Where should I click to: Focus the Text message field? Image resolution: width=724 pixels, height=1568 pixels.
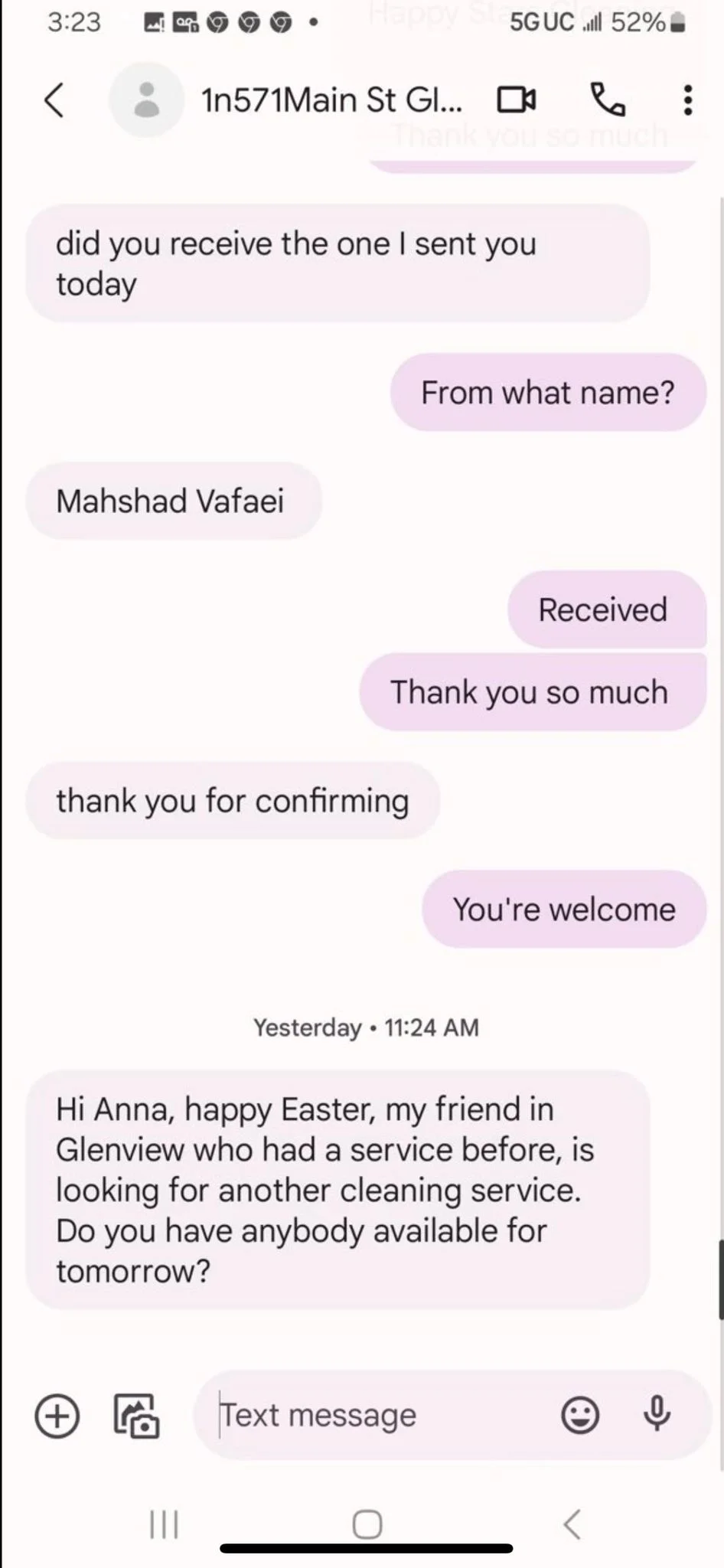point(375,1416)
